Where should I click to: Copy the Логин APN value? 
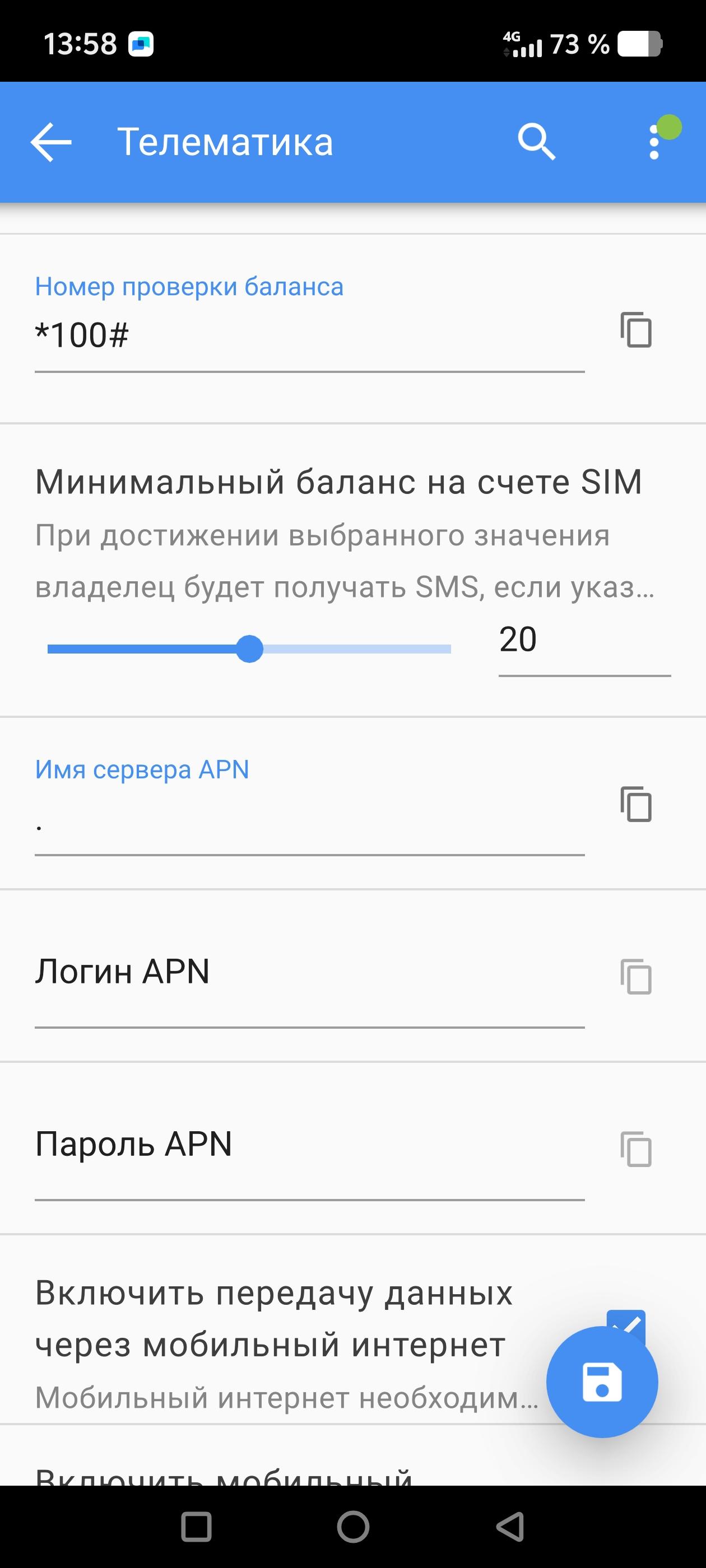pyautogui.click(x=636, y=977)
